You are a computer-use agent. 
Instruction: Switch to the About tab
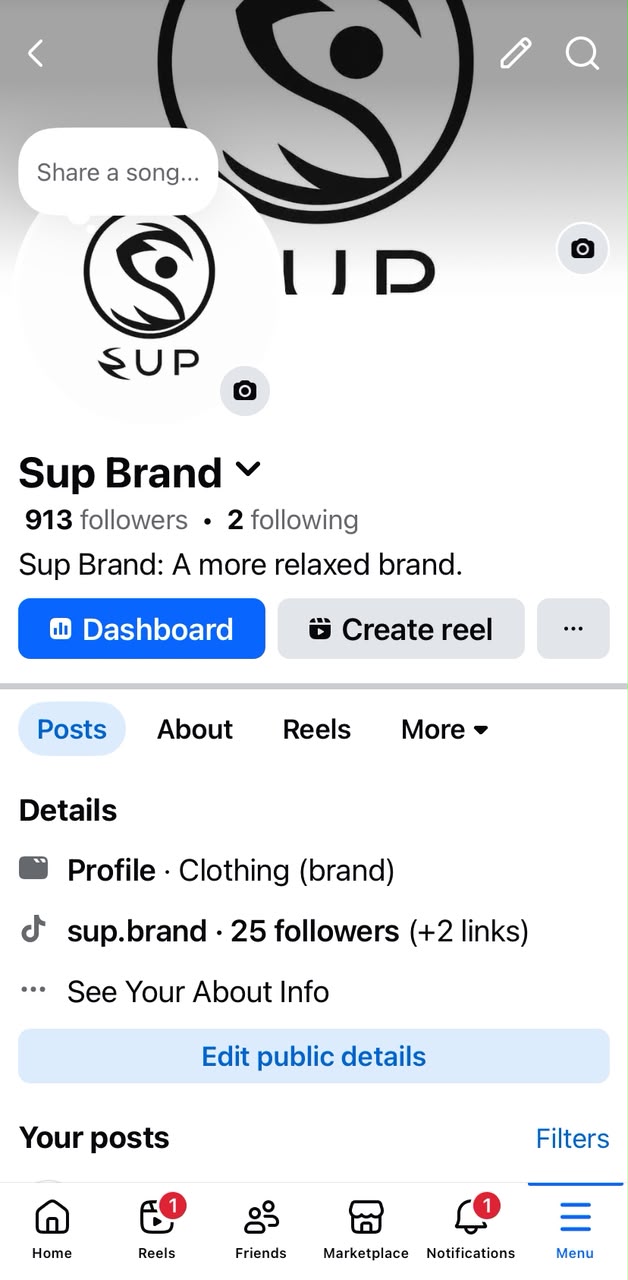(x=195, y=729)
